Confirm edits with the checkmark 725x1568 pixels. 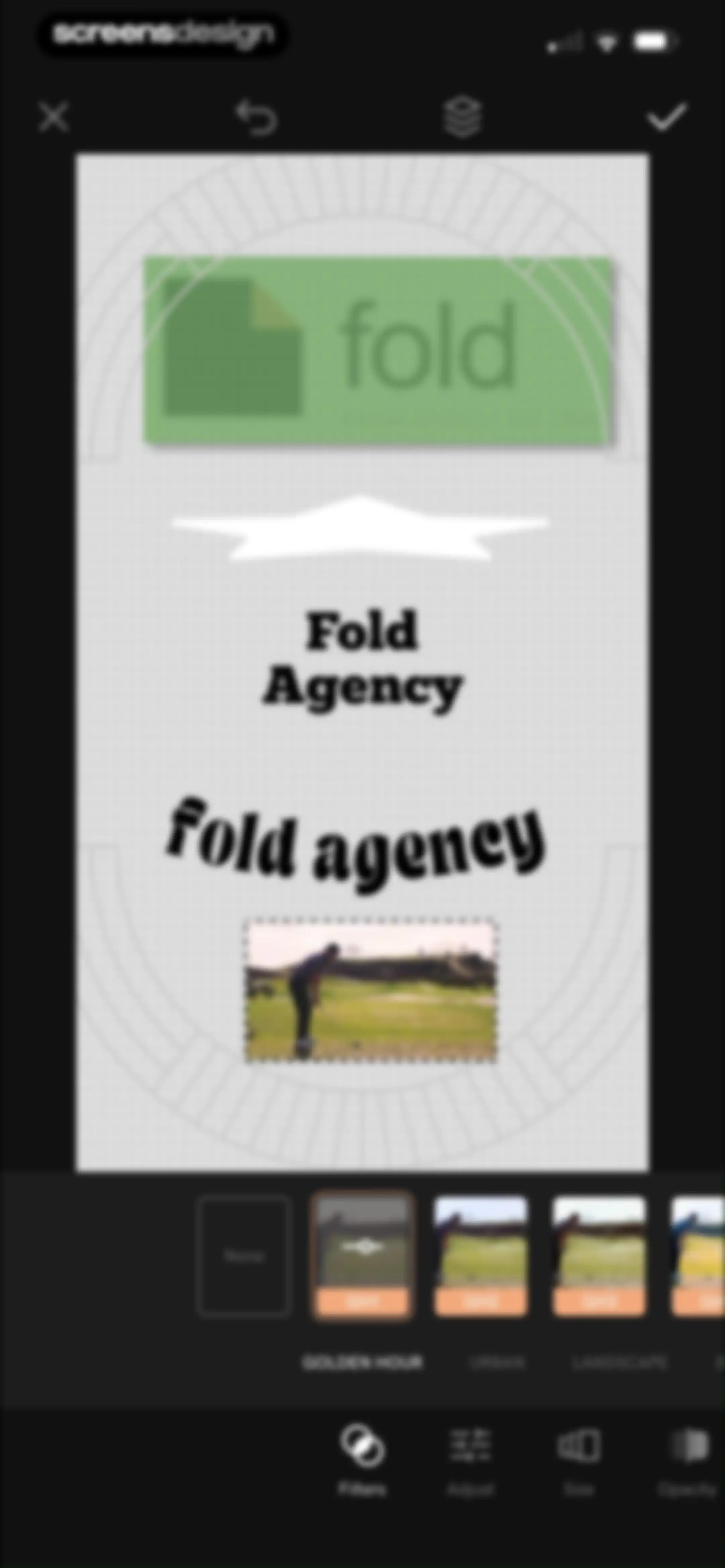667,116
